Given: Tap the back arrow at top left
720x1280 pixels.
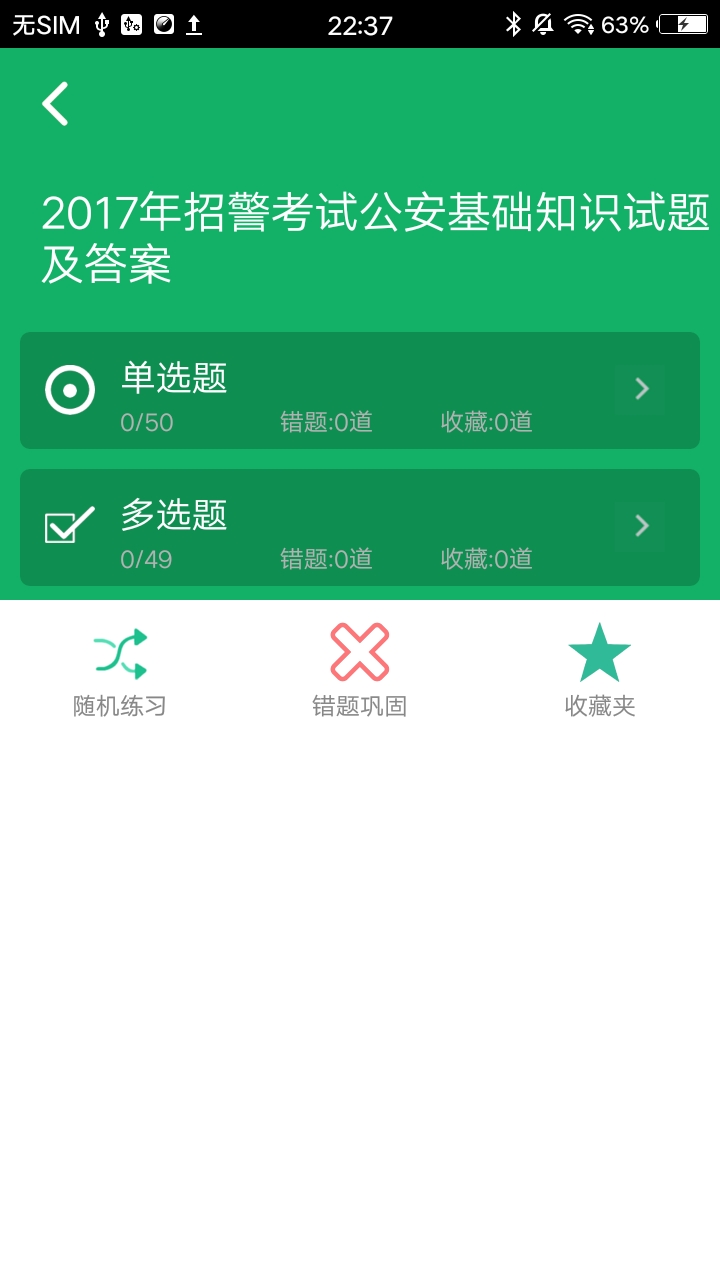Looking at the screenshot, I should pyautogui.click(x=55, y=102).
